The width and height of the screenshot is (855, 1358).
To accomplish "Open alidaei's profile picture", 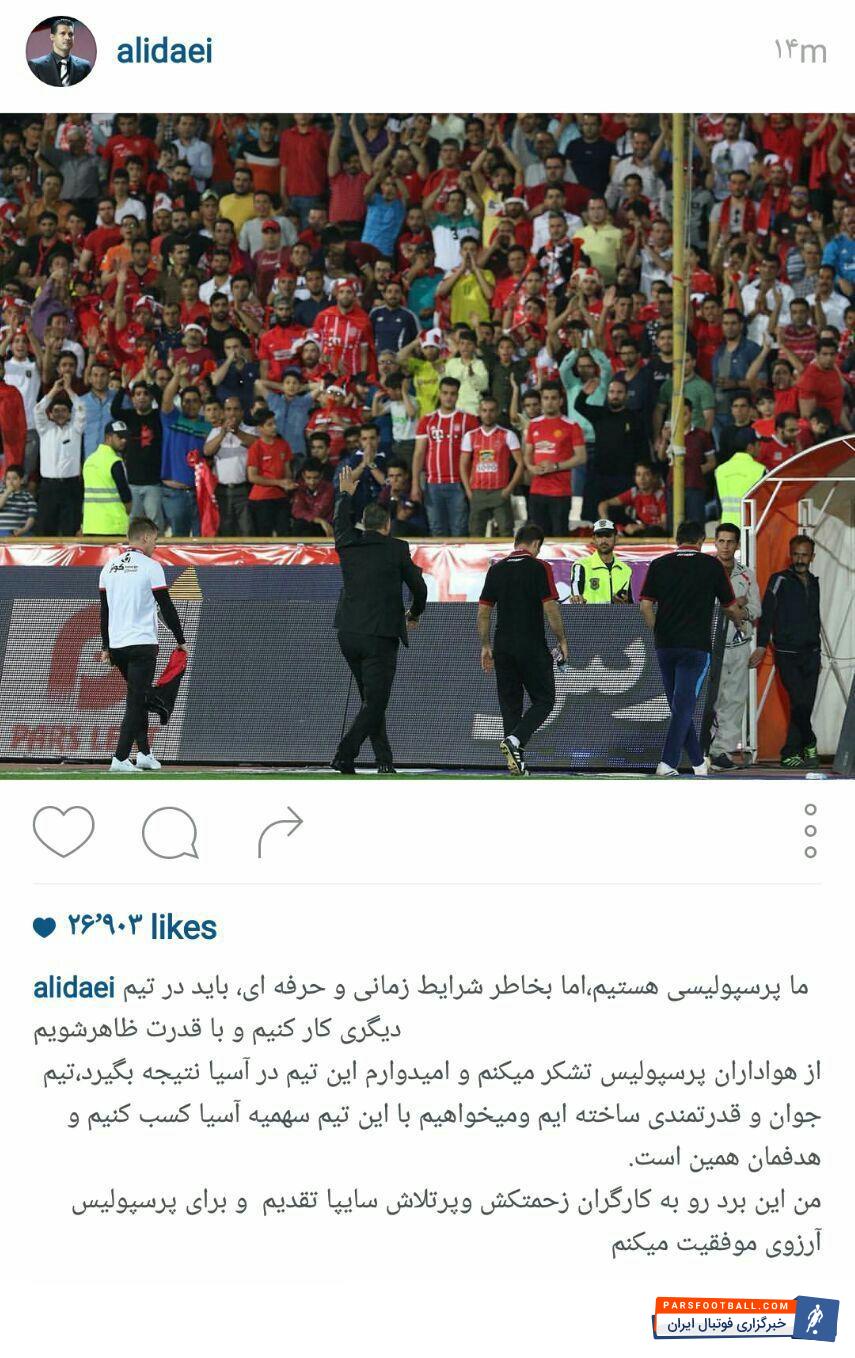I will click(x=61, y=52).
